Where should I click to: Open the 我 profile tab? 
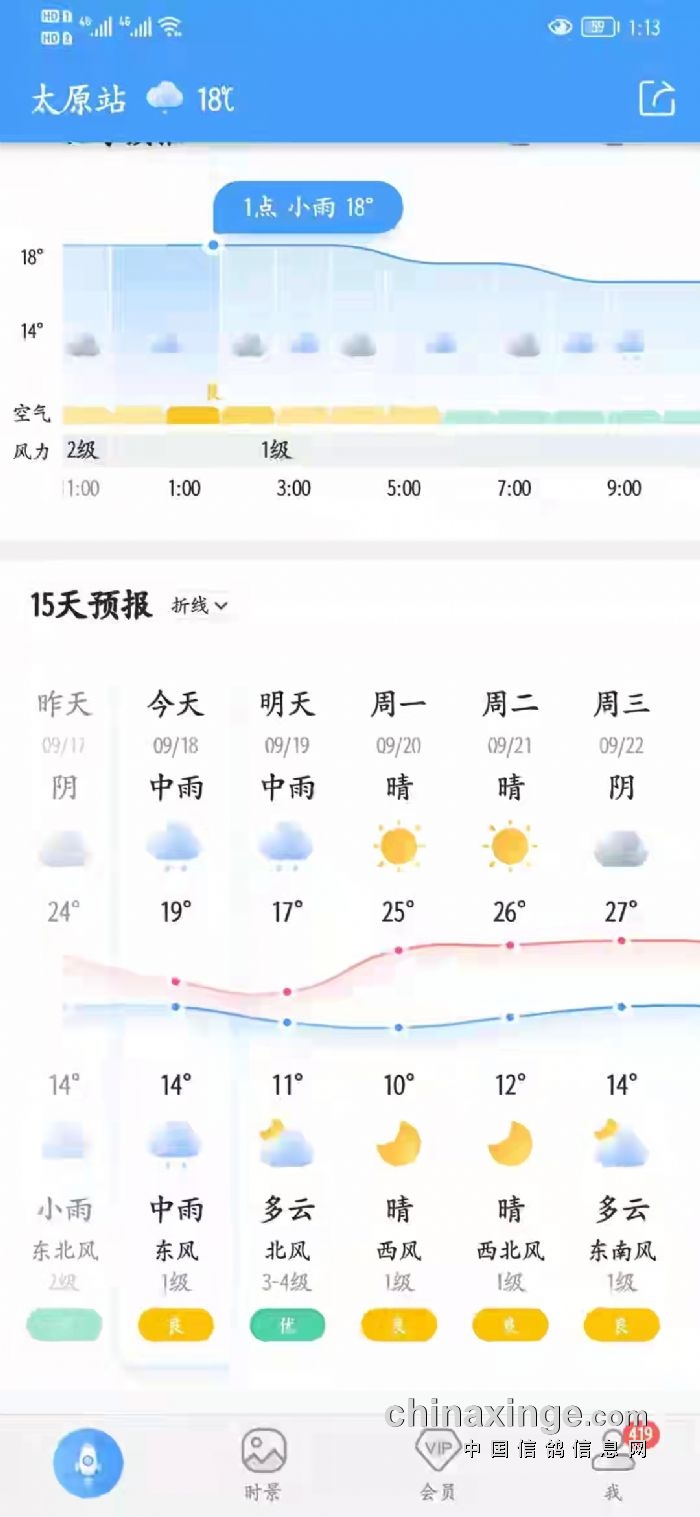(613, 1464)
